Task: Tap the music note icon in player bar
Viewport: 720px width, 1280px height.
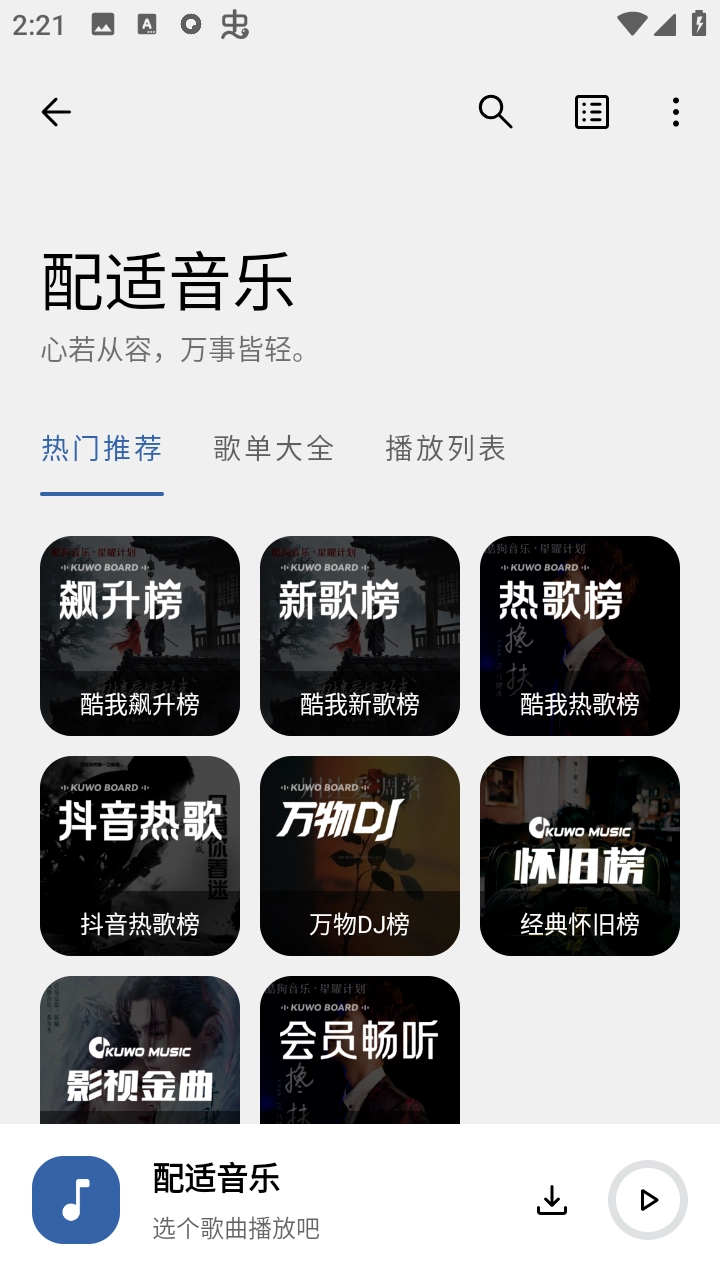Action: click(x=76, y=1200)
